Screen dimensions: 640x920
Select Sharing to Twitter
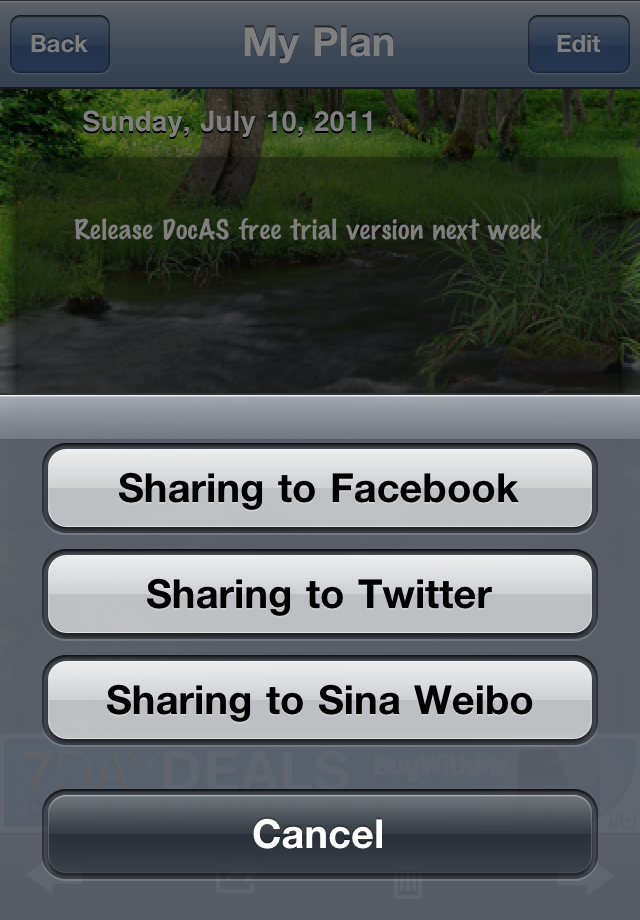319,594
